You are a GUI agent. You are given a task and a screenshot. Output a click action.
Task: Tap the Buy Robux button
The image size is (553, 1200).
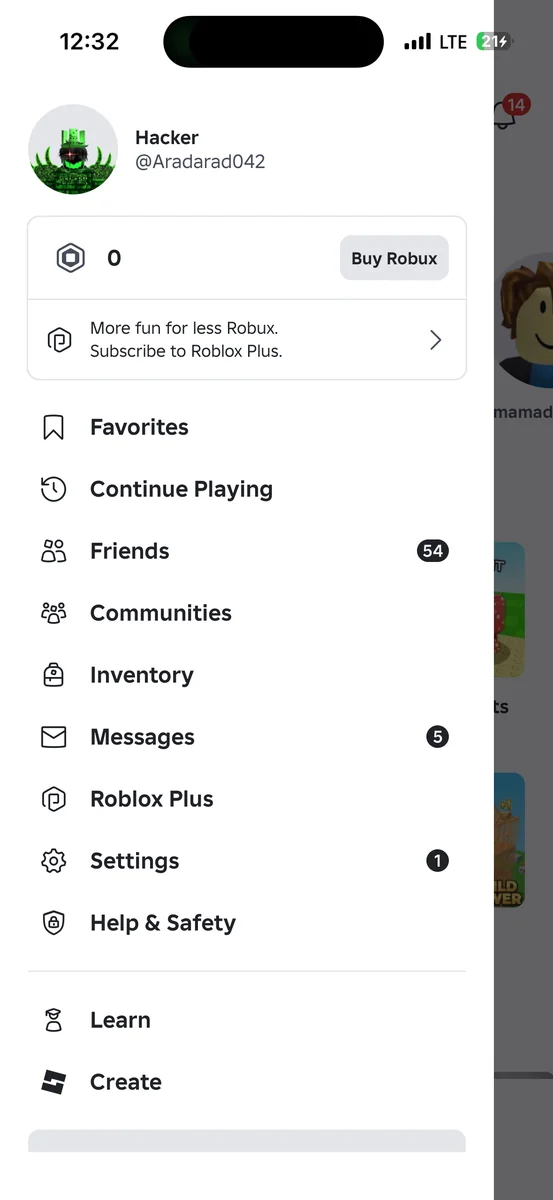coord(394,258)
